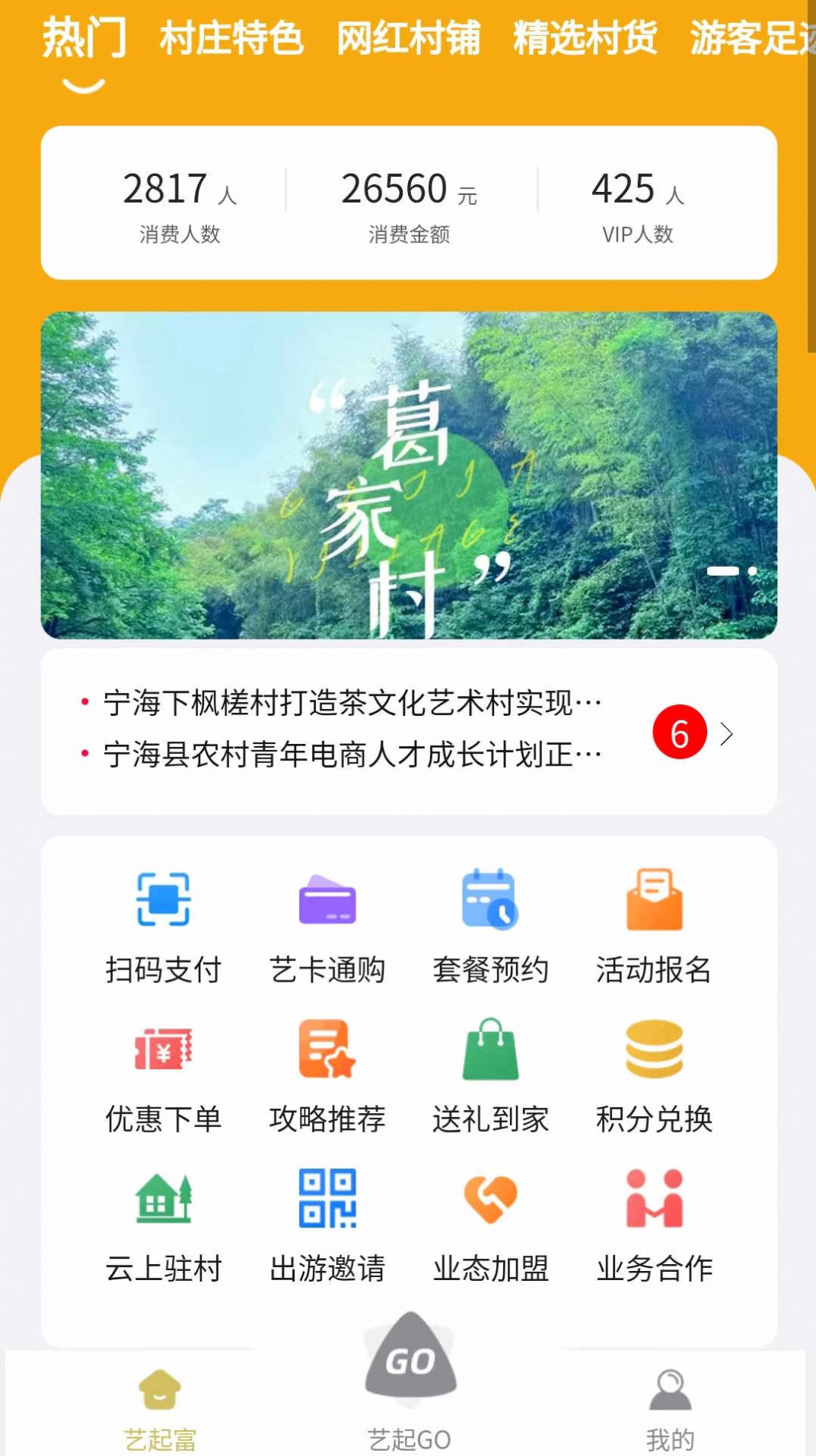
Task: Select the 业务合作 handshake cooperation icon
Action: [655, 1199]
